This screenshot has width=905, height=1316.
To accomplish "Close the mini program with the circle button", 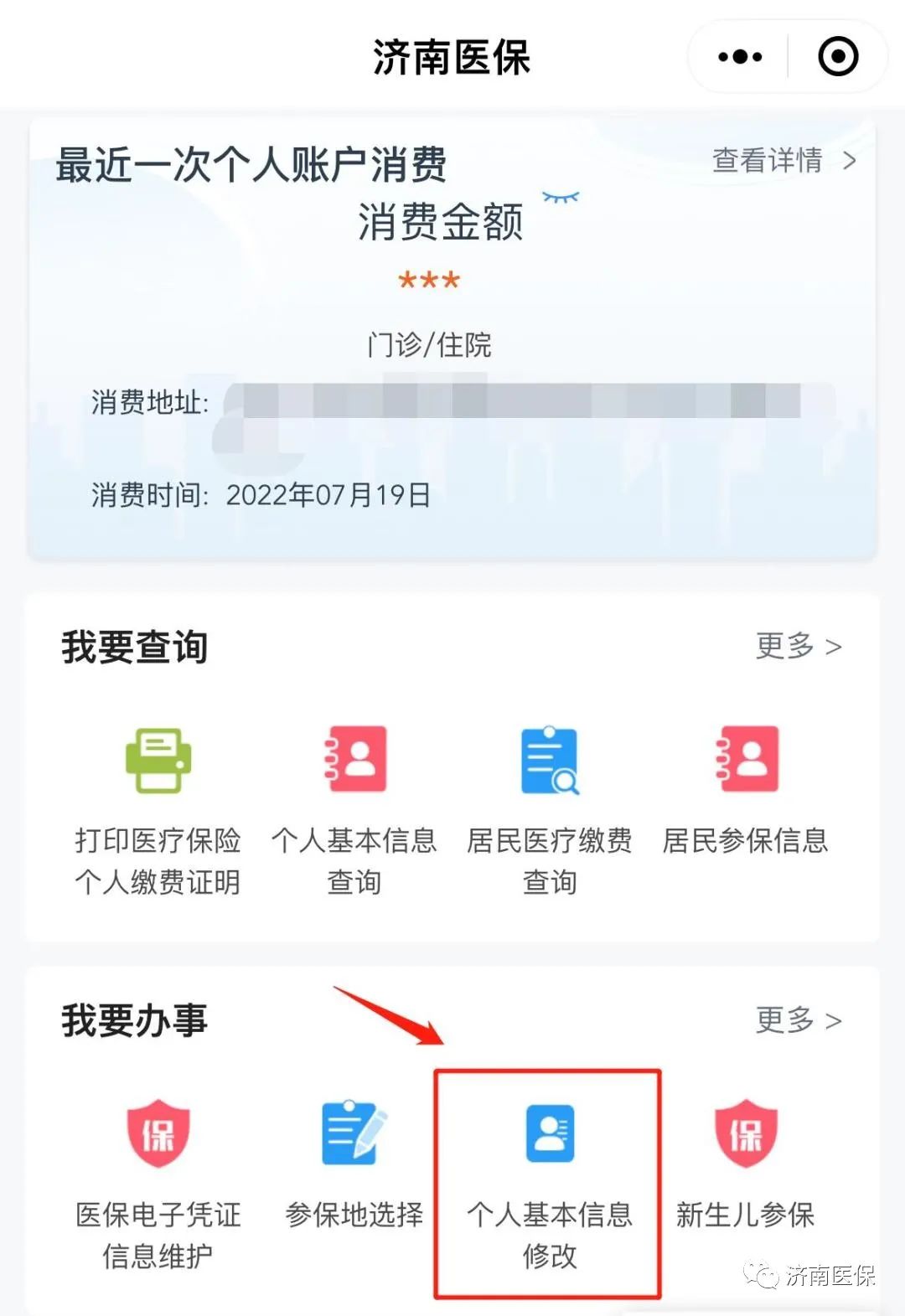I will coord(838,57).
